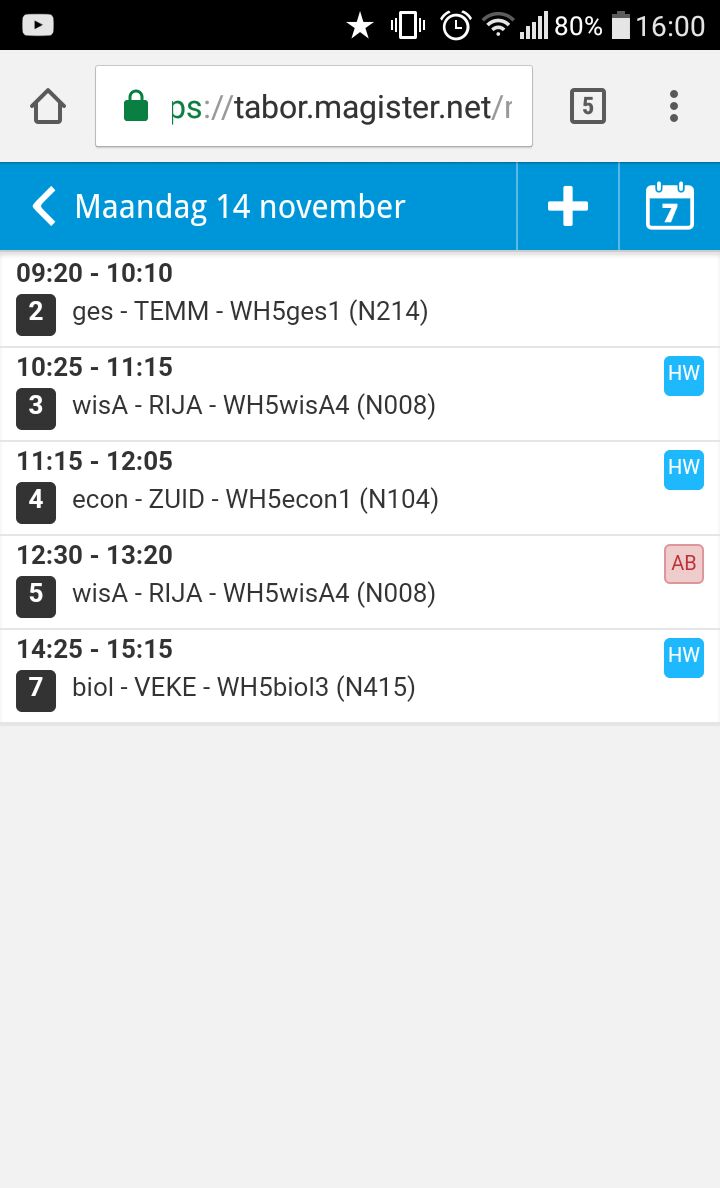Open the calendar date picker
This screenshot has height=1188, width=720.
(x=669, y=207)
